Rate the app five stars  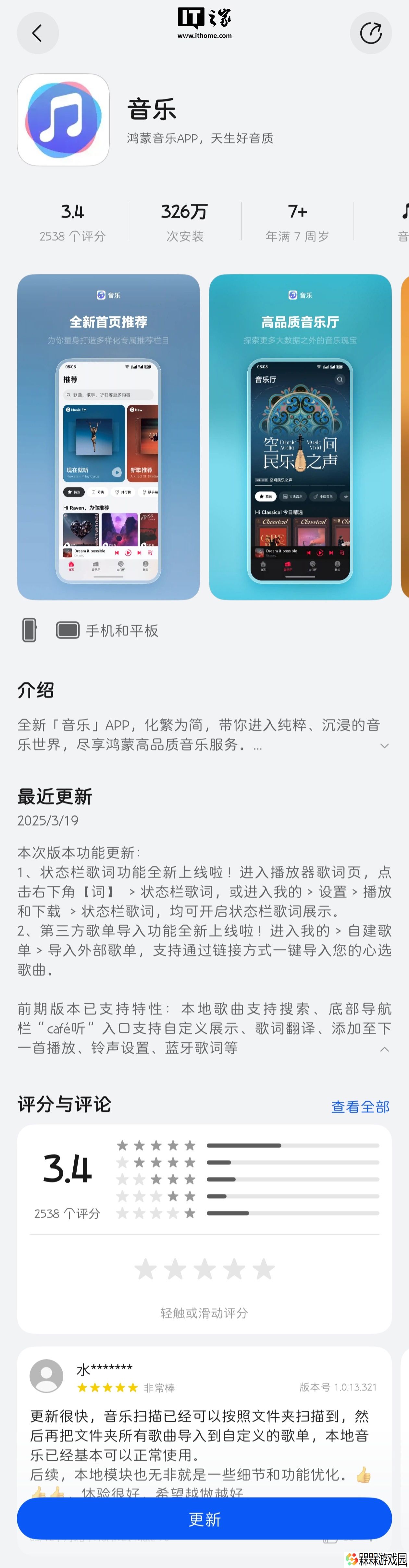point(263,1269)
